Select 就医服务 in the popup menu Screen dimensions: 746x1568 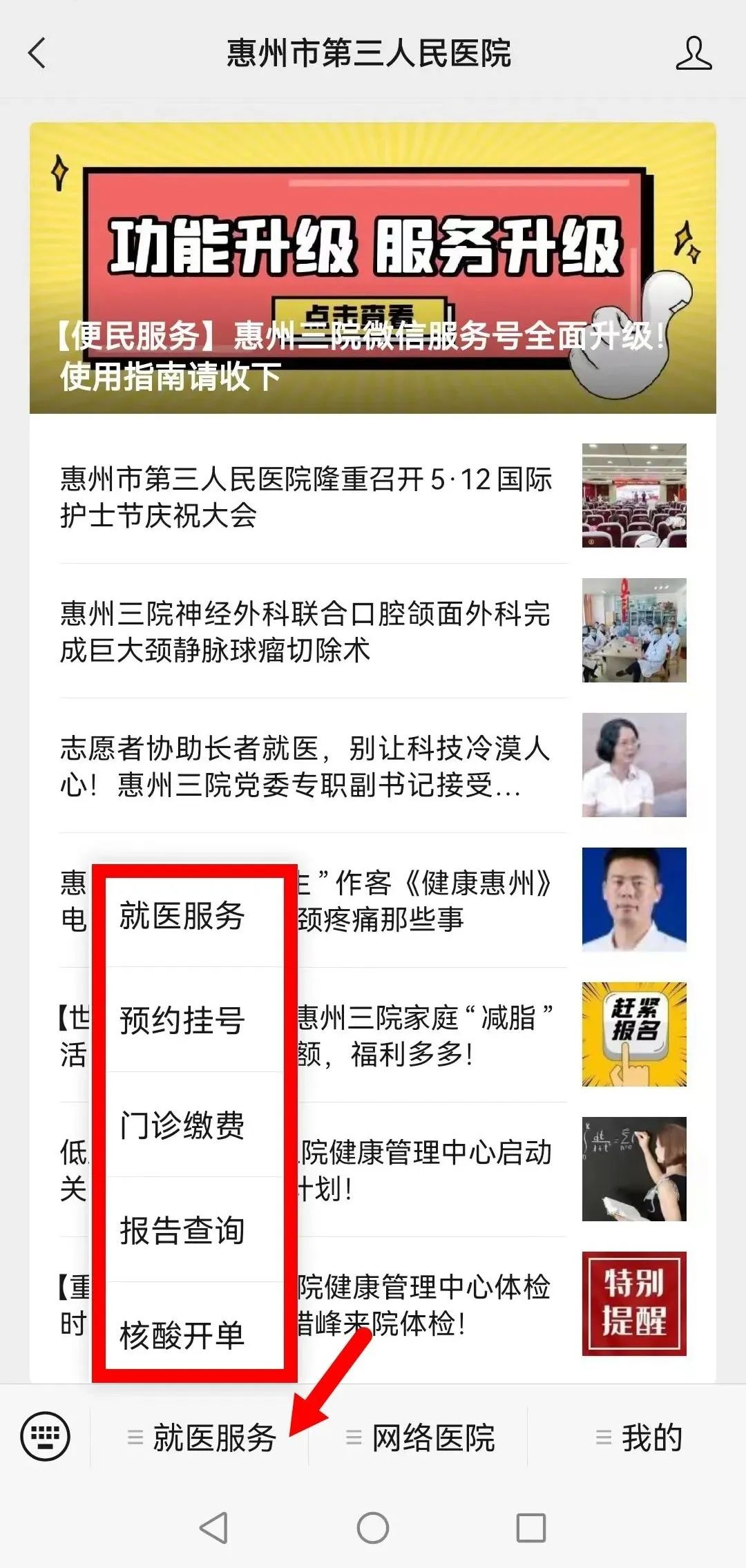pos(182,916)
